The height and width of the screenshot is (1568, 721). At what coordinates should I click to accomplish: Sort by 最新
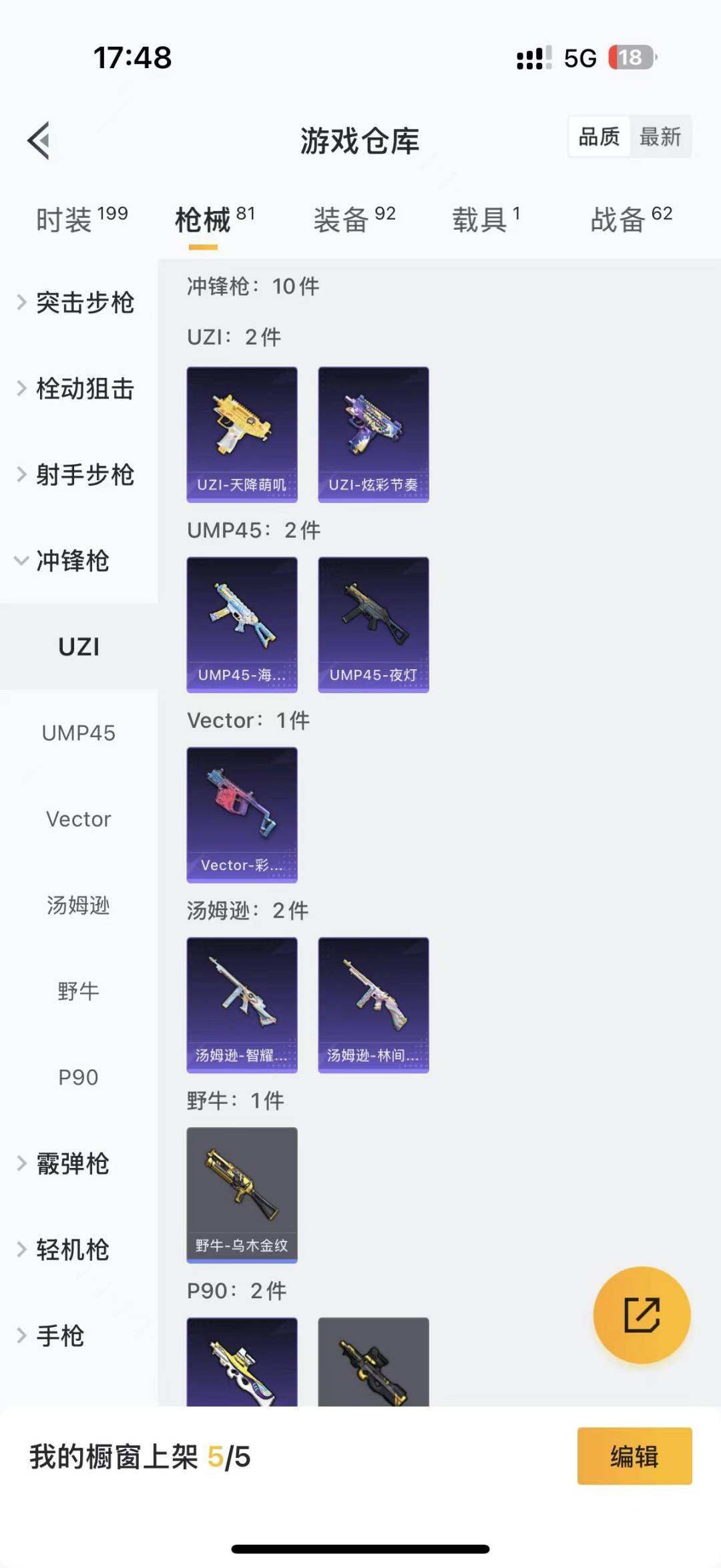(660, 137)
